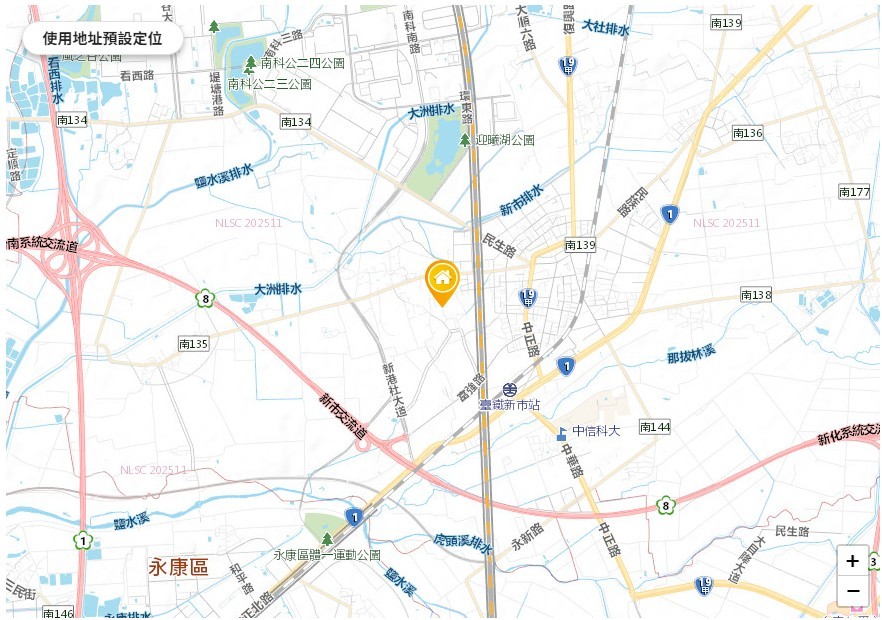Tap the 使用地址預設定位 button

tap(102, 38)
